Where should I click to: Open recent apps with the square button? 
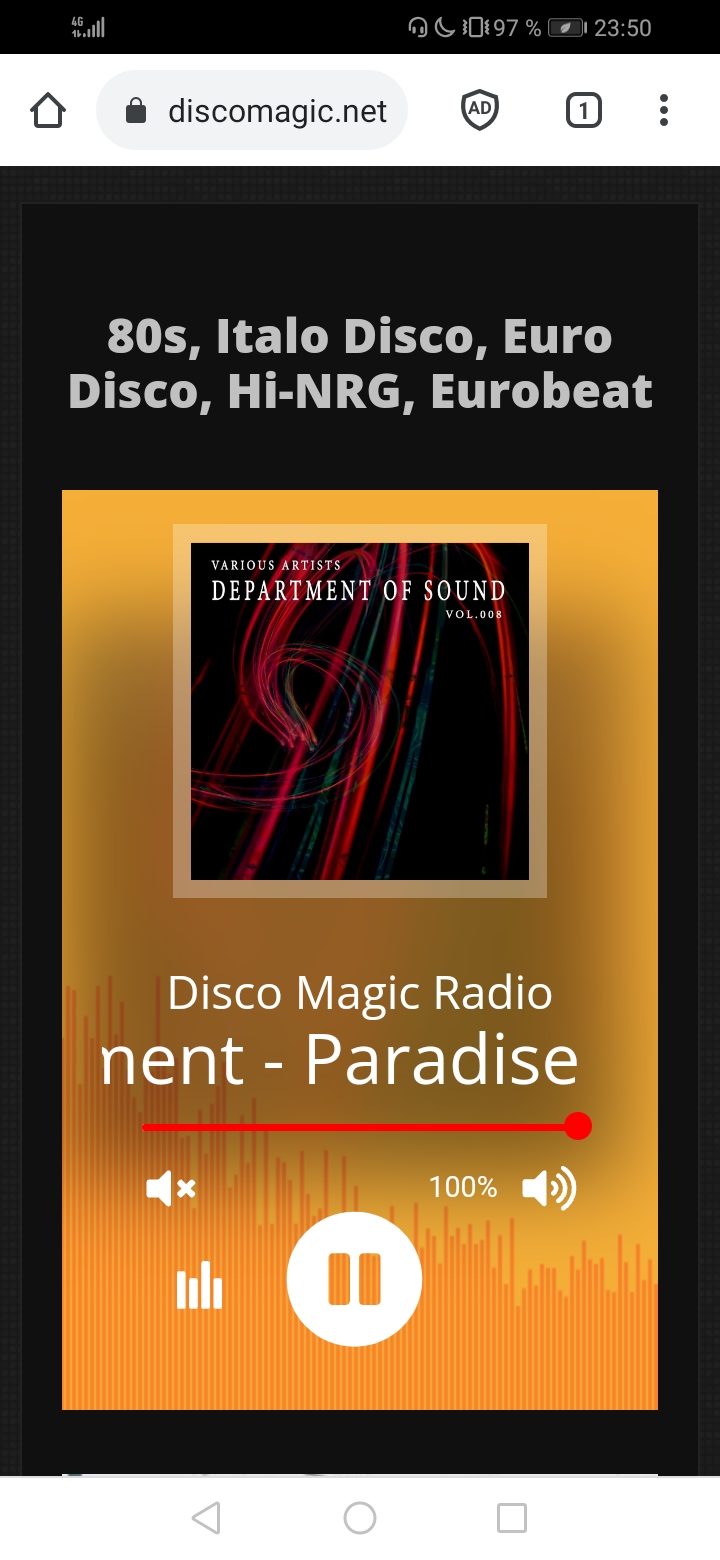(512, 1518)
